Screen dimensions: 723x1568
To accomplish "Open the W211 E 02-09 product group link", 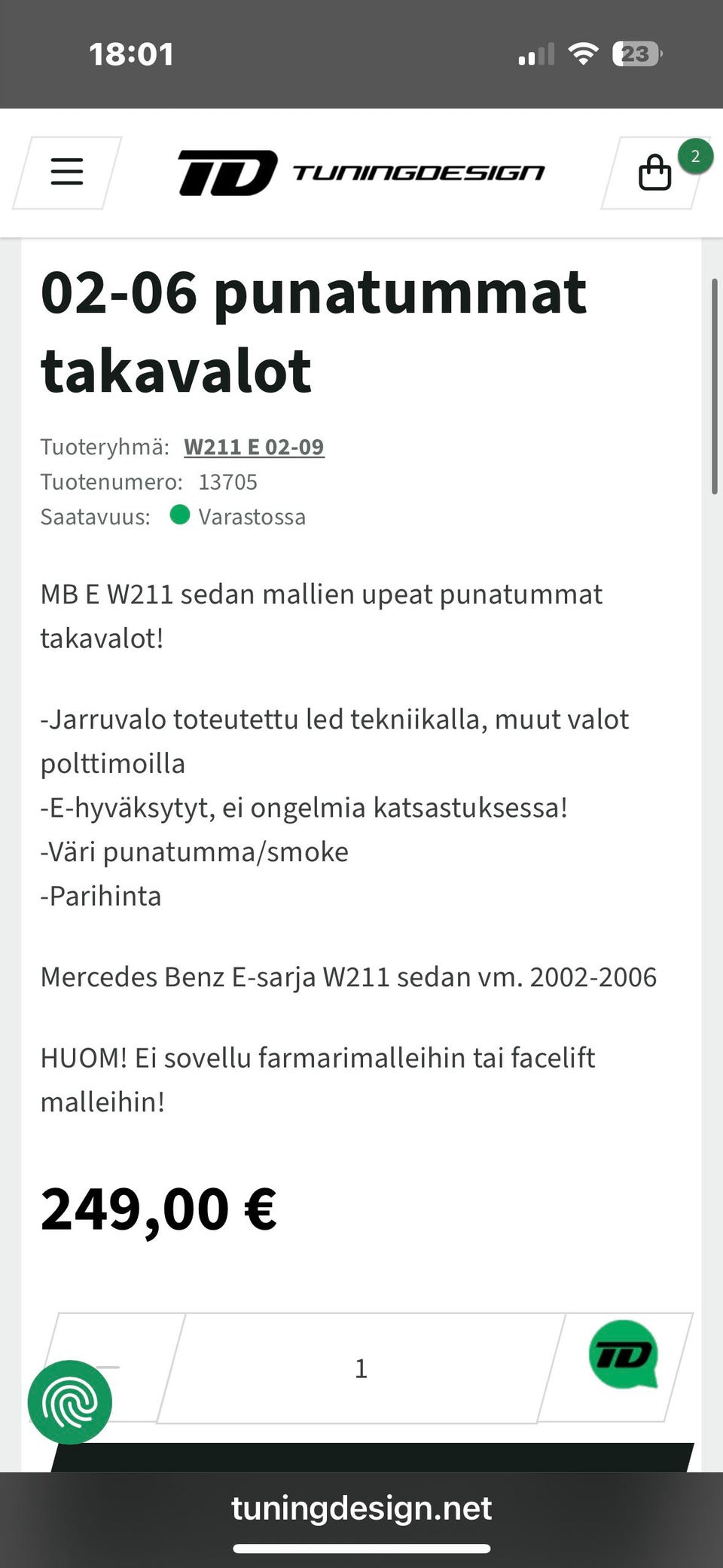I will click(x=254, y=447).
